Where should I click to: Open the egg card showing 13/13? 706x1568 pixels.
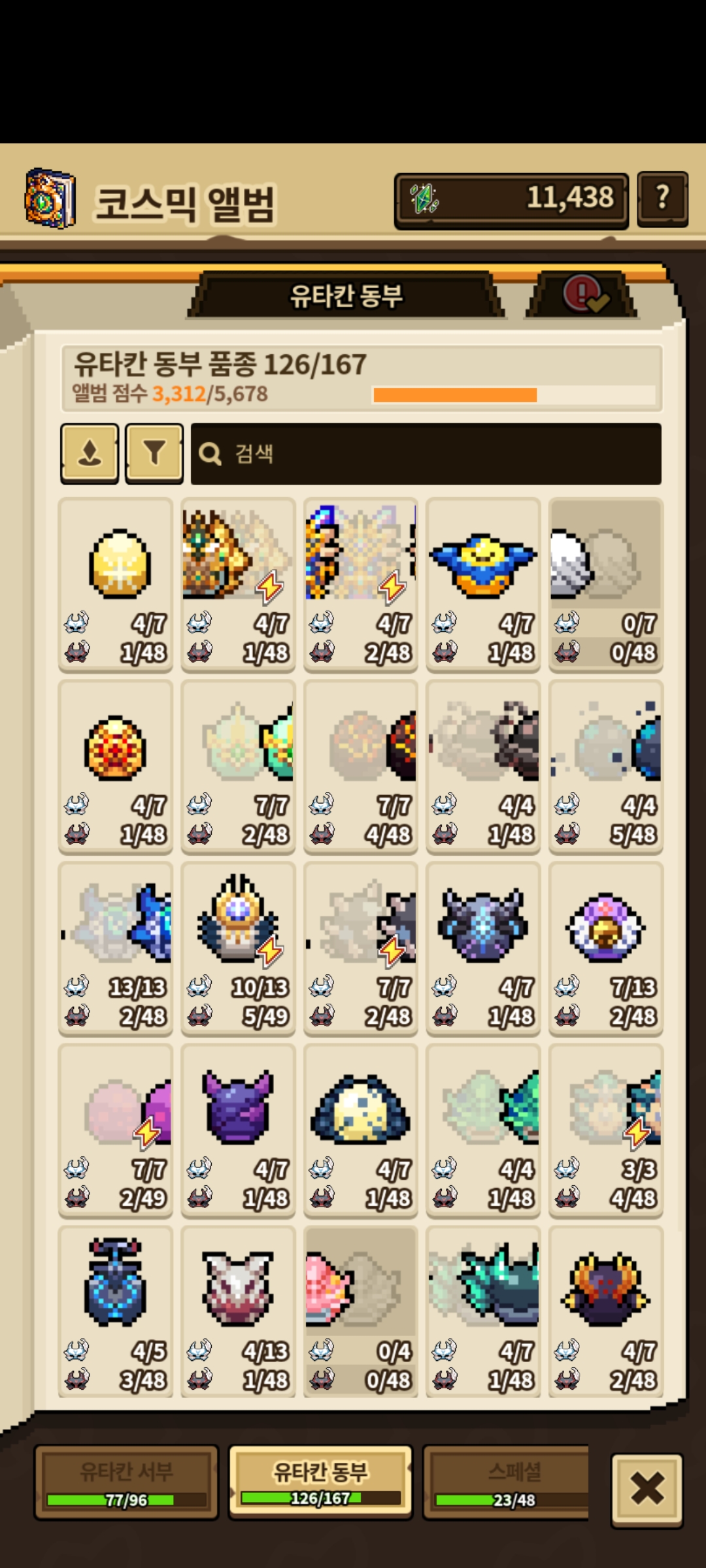point(116,949)
